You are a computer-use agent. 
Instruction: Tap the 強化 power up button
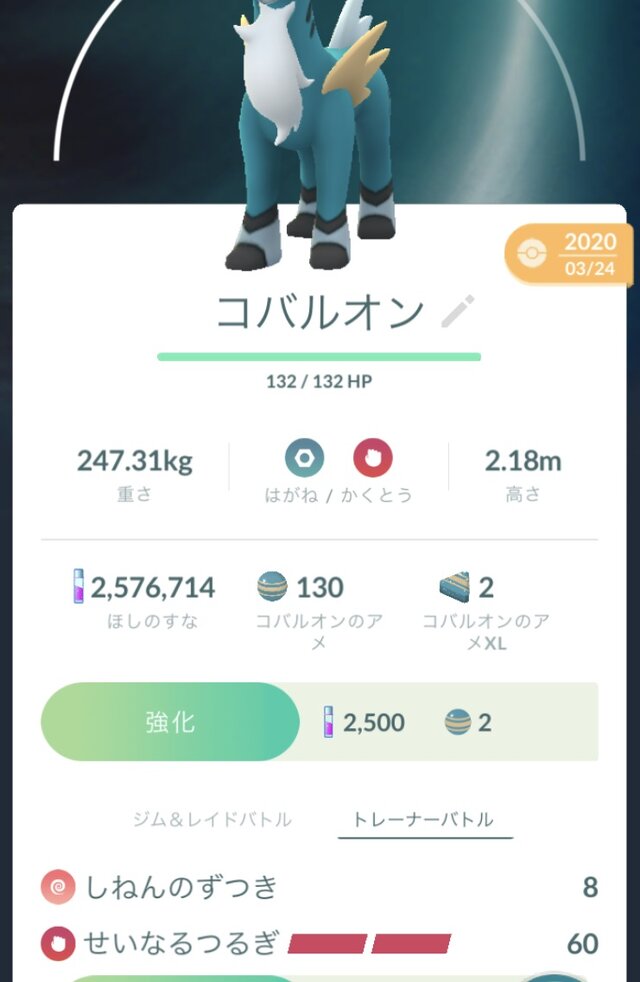tap(170, 722)
